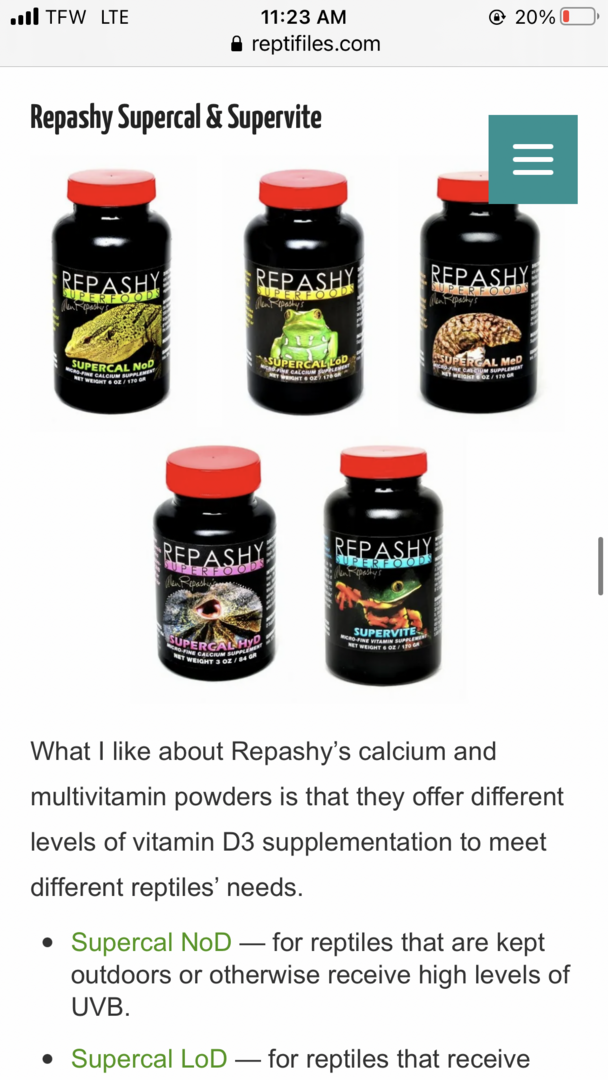Image resolution: width=608 pixels, height=1080 pixels.
Task: Tap the reptifiles.com address bar
Action: (x=304, y=44)
